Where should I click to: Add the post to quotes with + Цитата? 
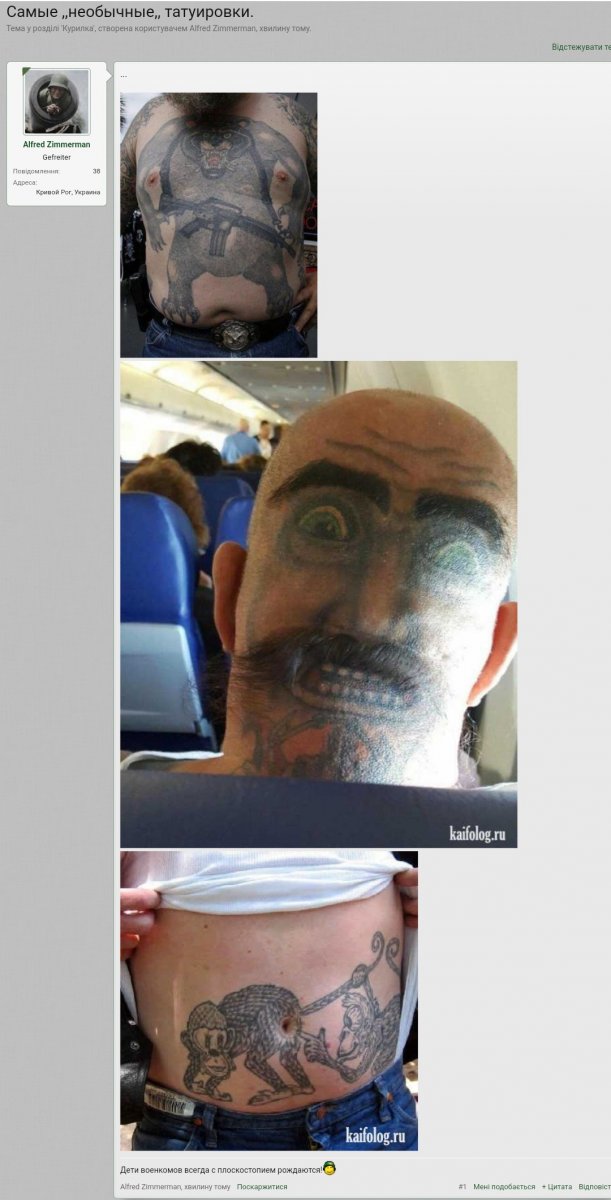557,1187
